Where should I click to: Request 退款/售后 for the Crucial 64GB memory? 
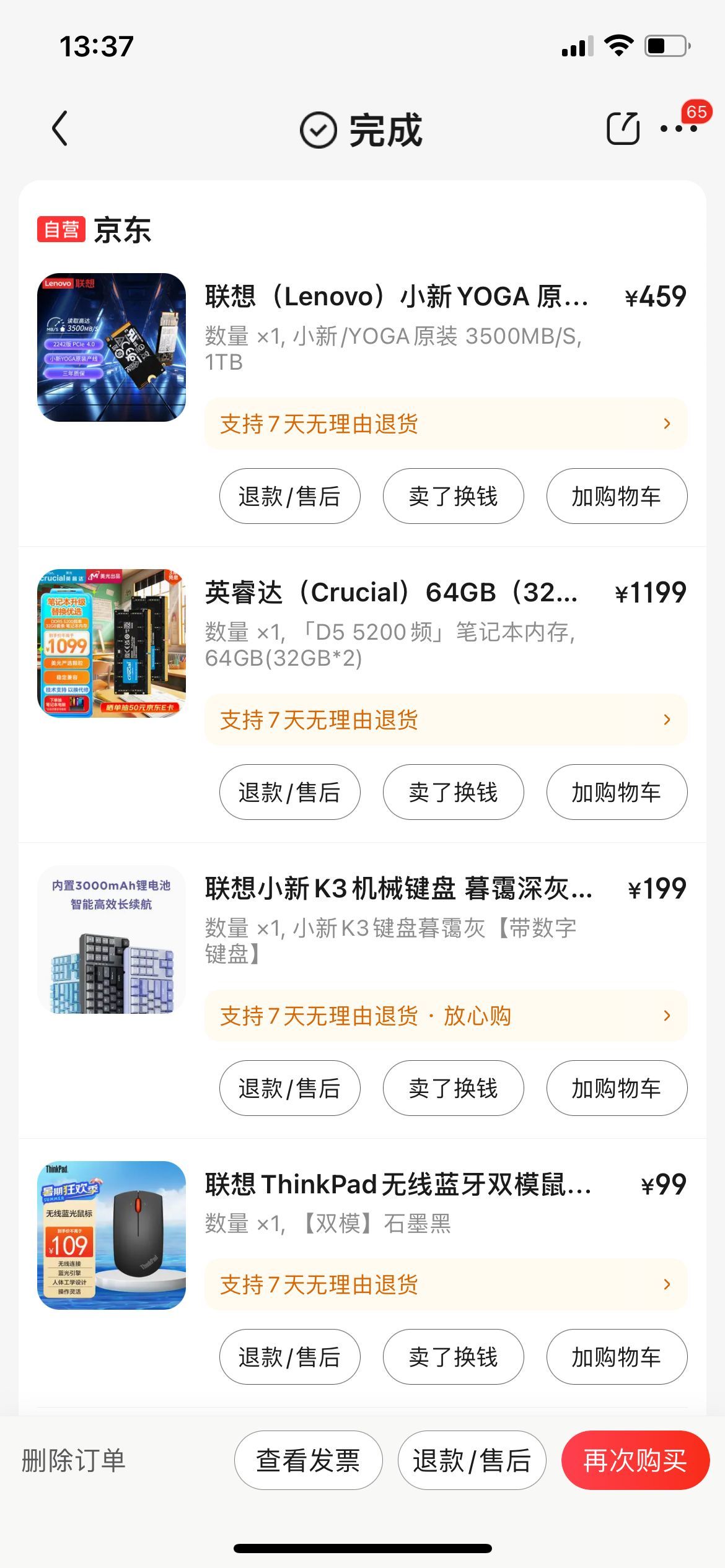(x=289, y=792)
